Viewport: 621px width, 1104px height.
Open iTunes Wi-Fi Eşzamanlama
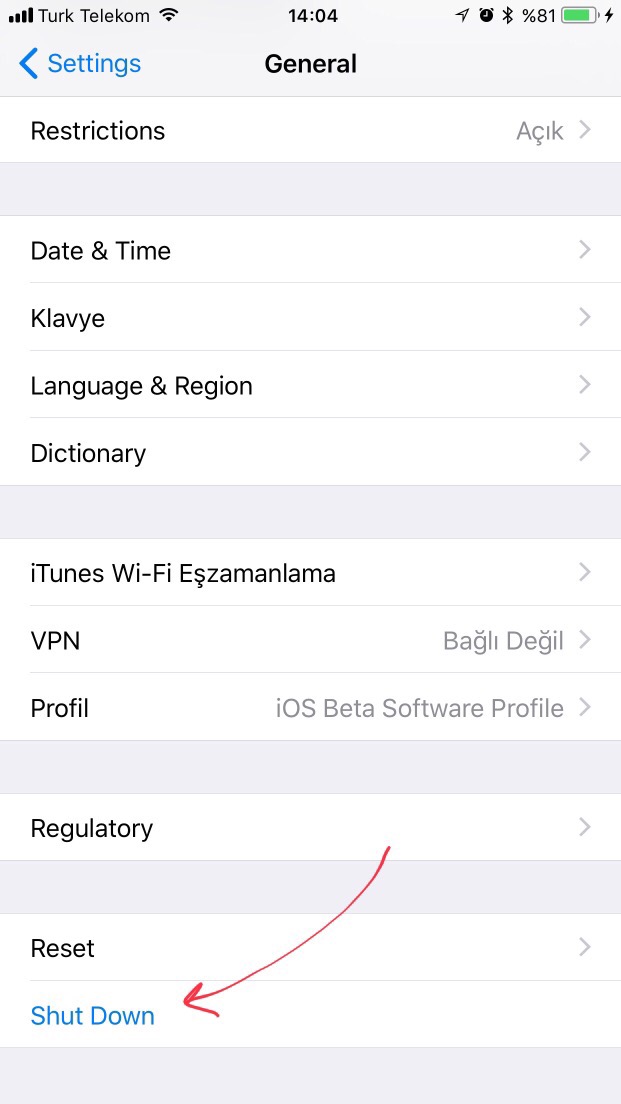tap(310, 573)
